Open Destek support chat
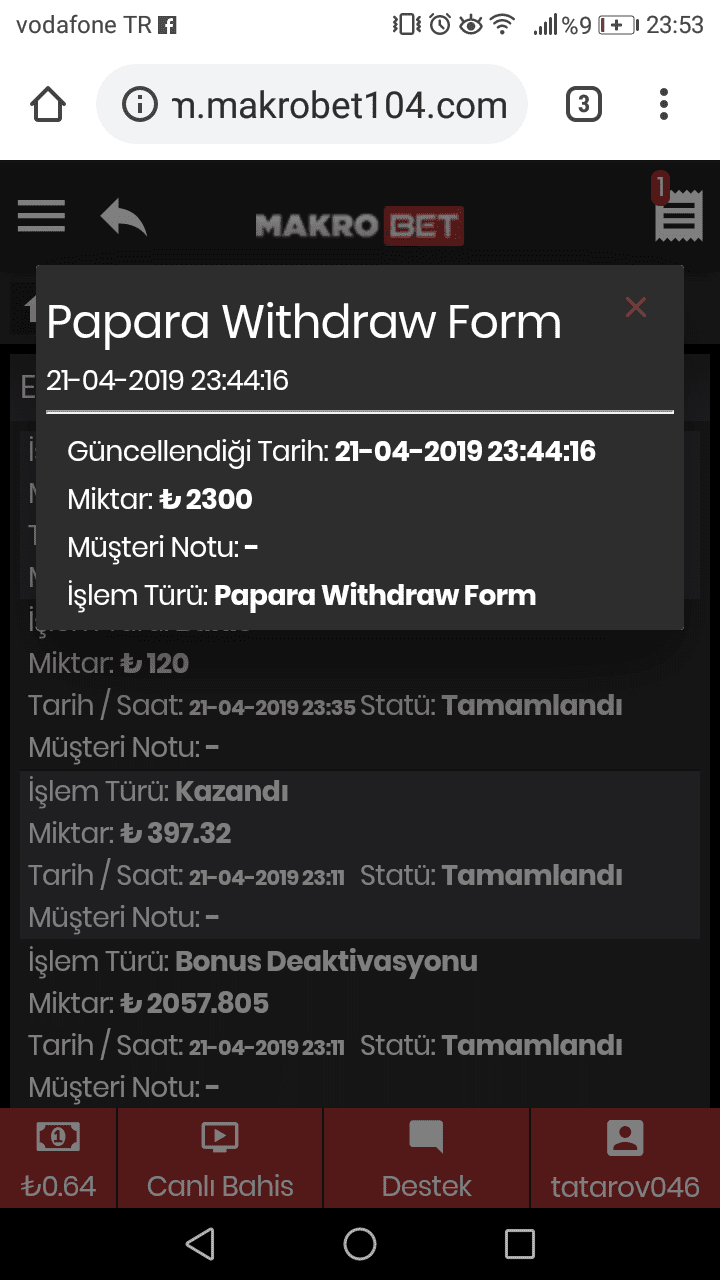 click(427, 1158)
